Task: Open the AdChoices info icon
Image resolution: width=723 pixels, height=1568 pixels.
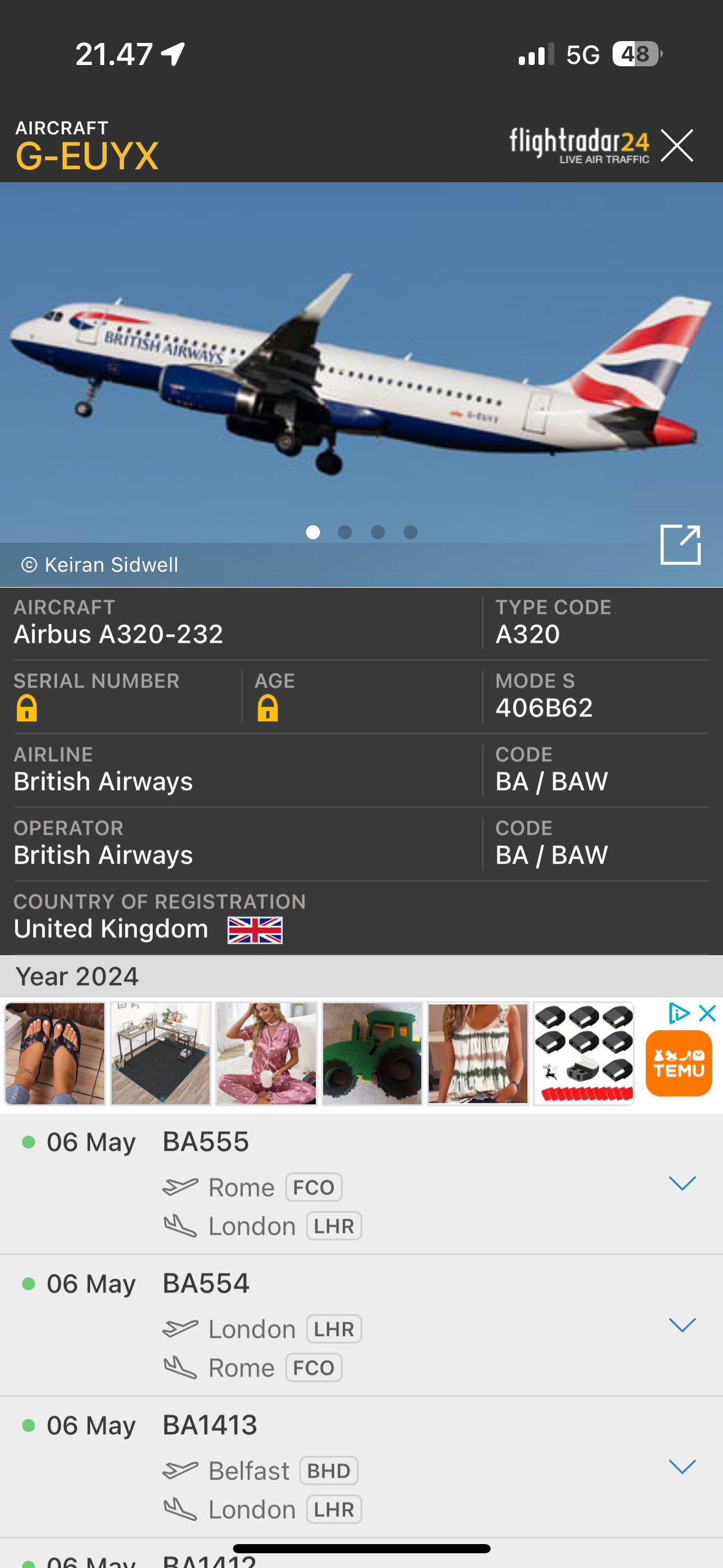Action: pyautogui.click(x=678, y=1013)
